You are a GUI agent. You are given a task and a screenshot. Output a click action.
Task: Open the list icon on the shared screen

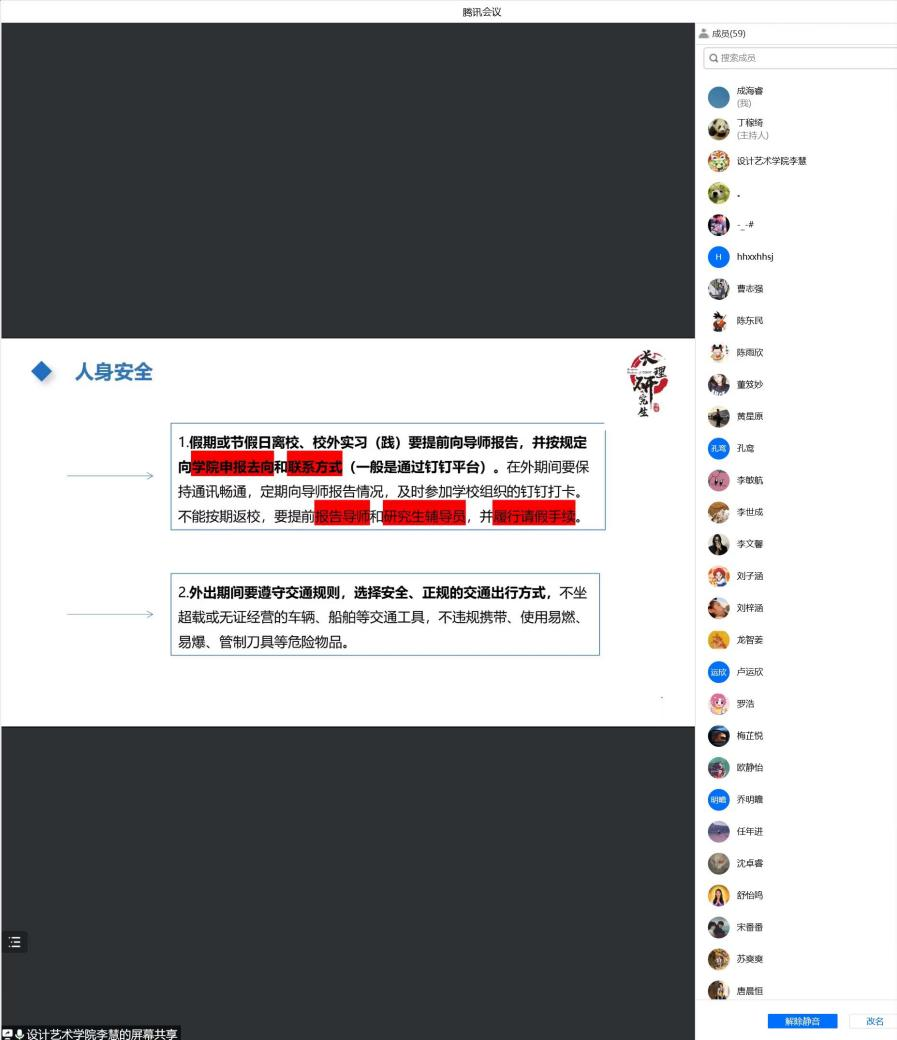click(14, 941)
